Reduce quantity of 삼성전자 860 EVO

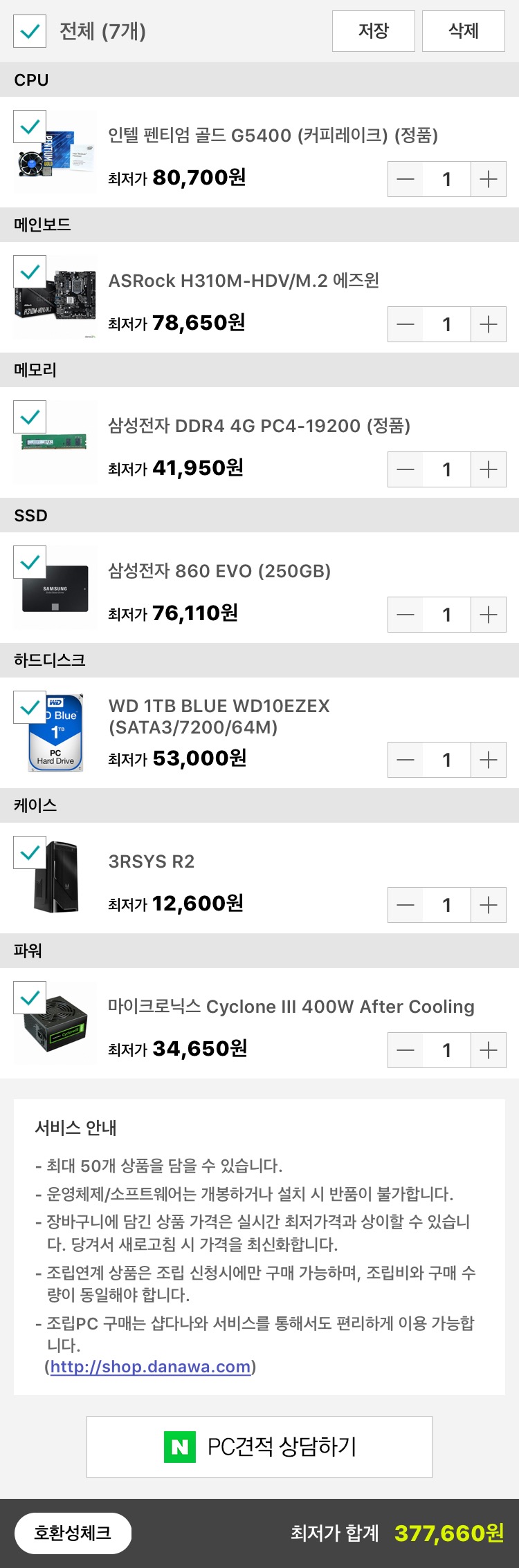tap(406, 615)
